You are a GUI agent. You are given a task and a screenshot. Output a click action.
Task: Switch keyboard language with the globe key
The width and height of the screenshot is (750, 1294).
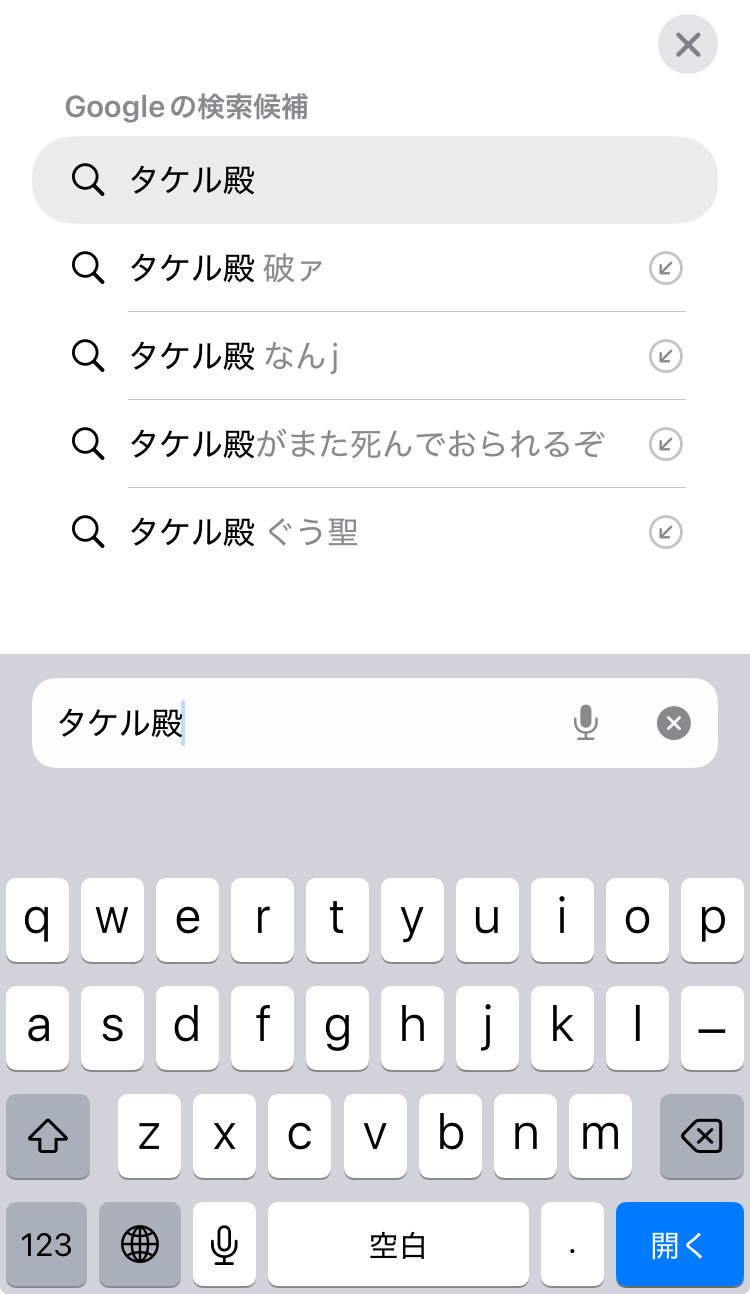coord(140,1244)
